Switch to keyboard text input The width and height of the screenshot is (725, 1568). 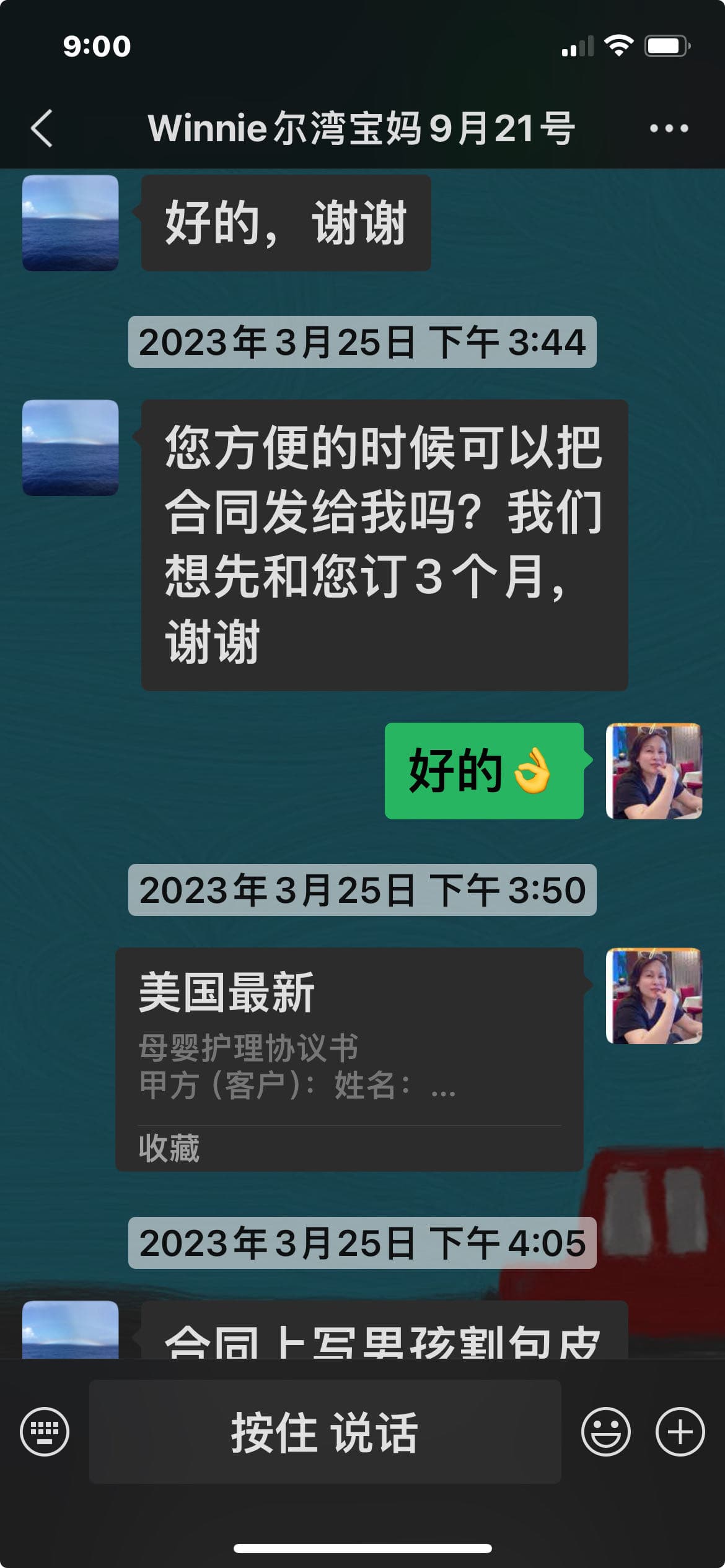coord(45,1431)
